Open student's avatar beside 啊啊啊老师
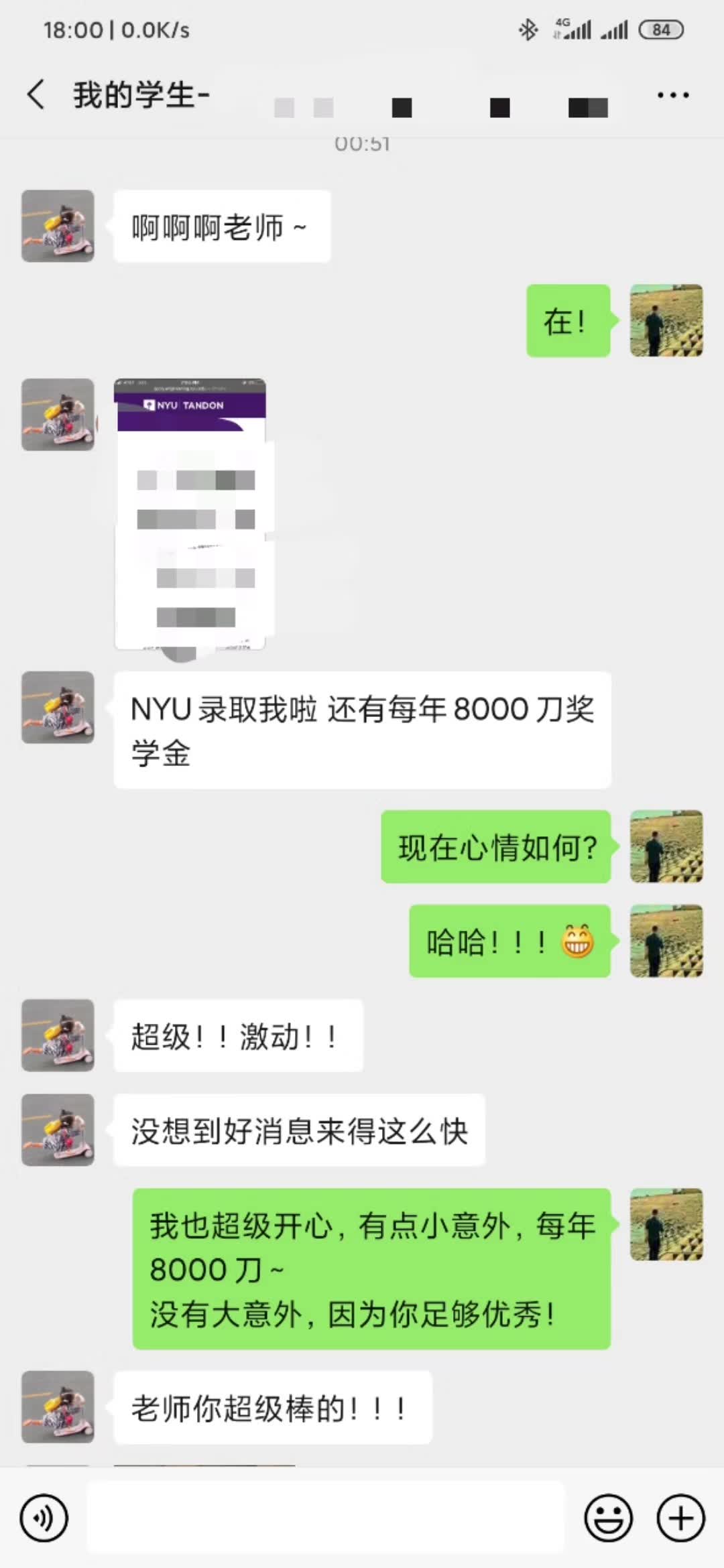Image resolution: width=724 pixels, height=1568 pixels. (x=58, y=226)
